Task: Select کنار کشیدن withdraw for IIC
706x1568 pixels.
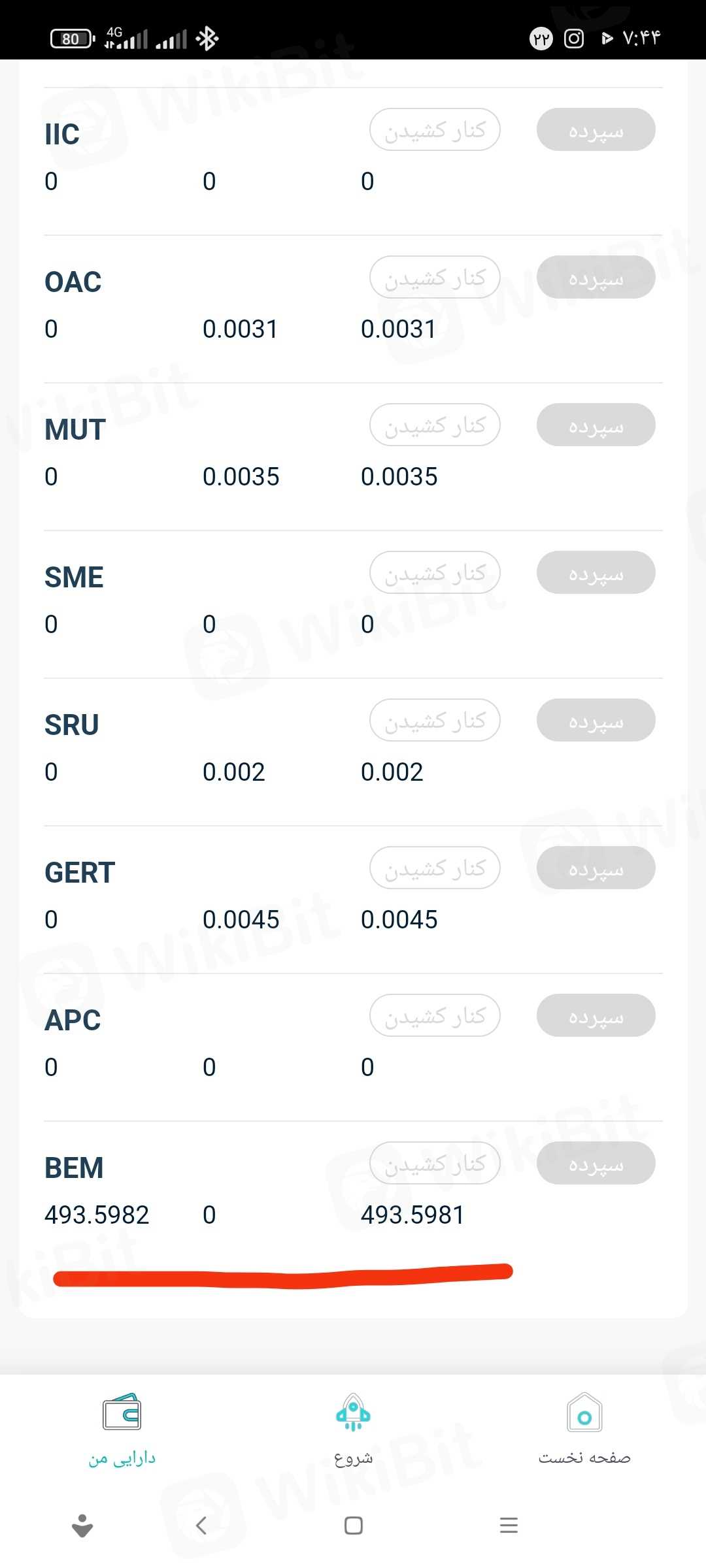Action: coord(435,129)
